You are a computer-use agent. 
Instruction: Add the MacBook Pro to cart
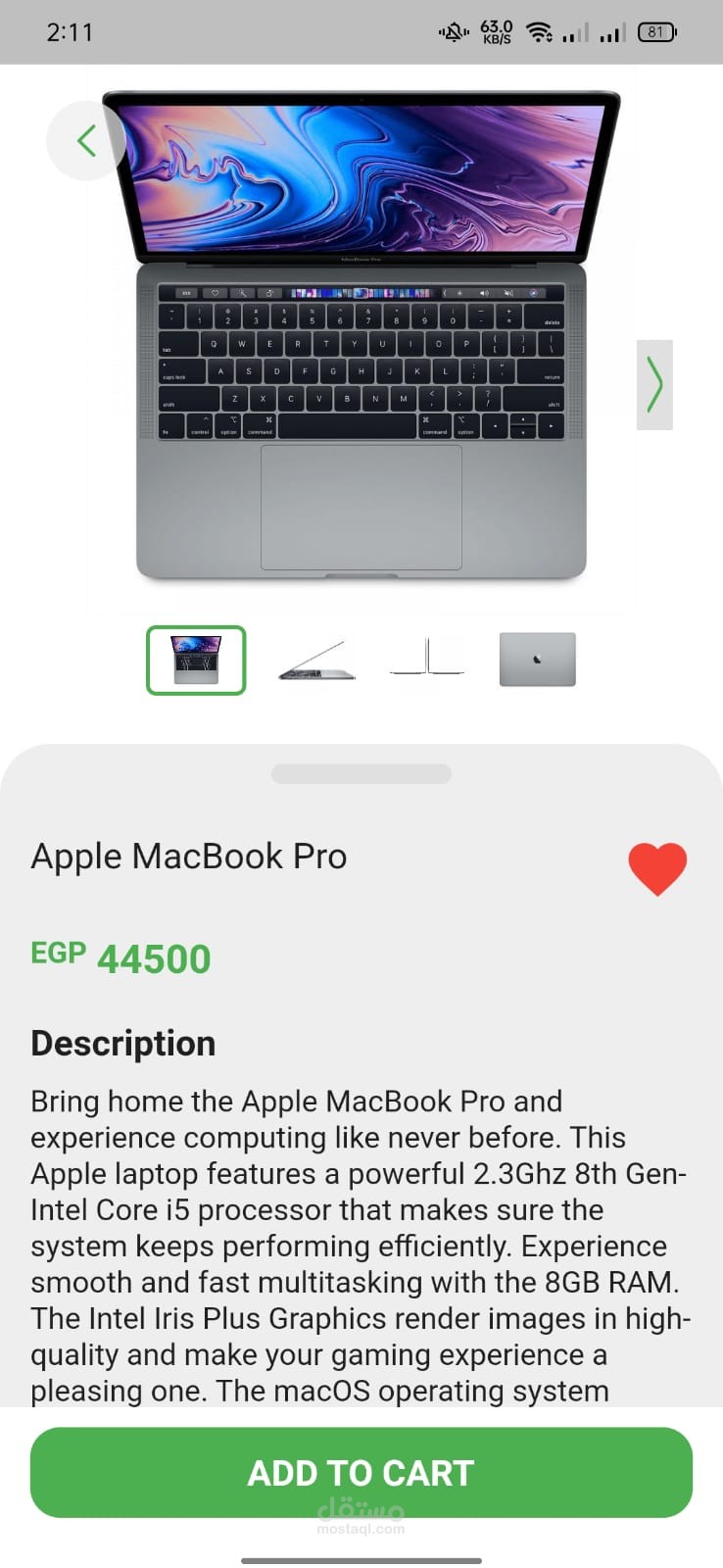pyautogui.click(x=361, y=1472)
